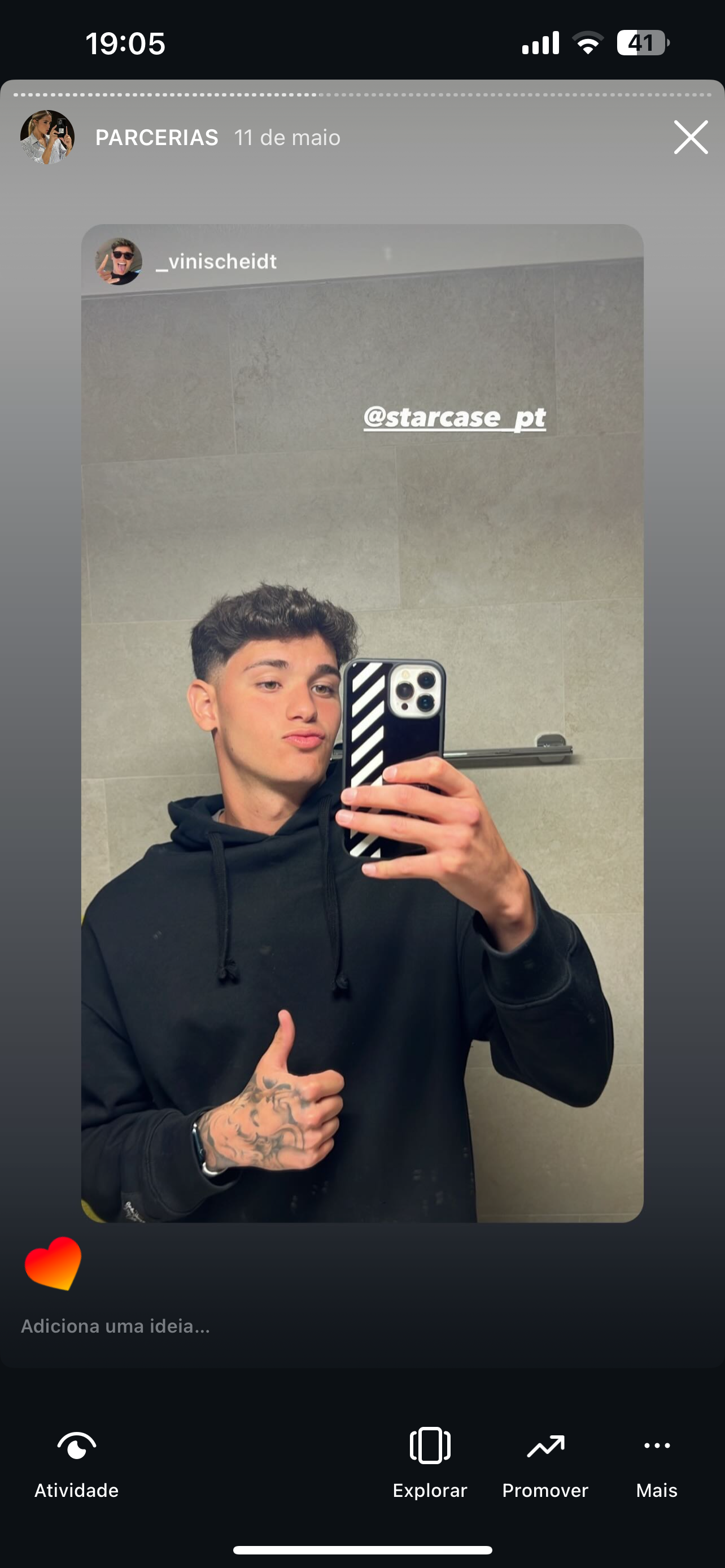Viewport: 725px width, 1568px height.
Task: Close the story viewer
Action: (691, 138)
